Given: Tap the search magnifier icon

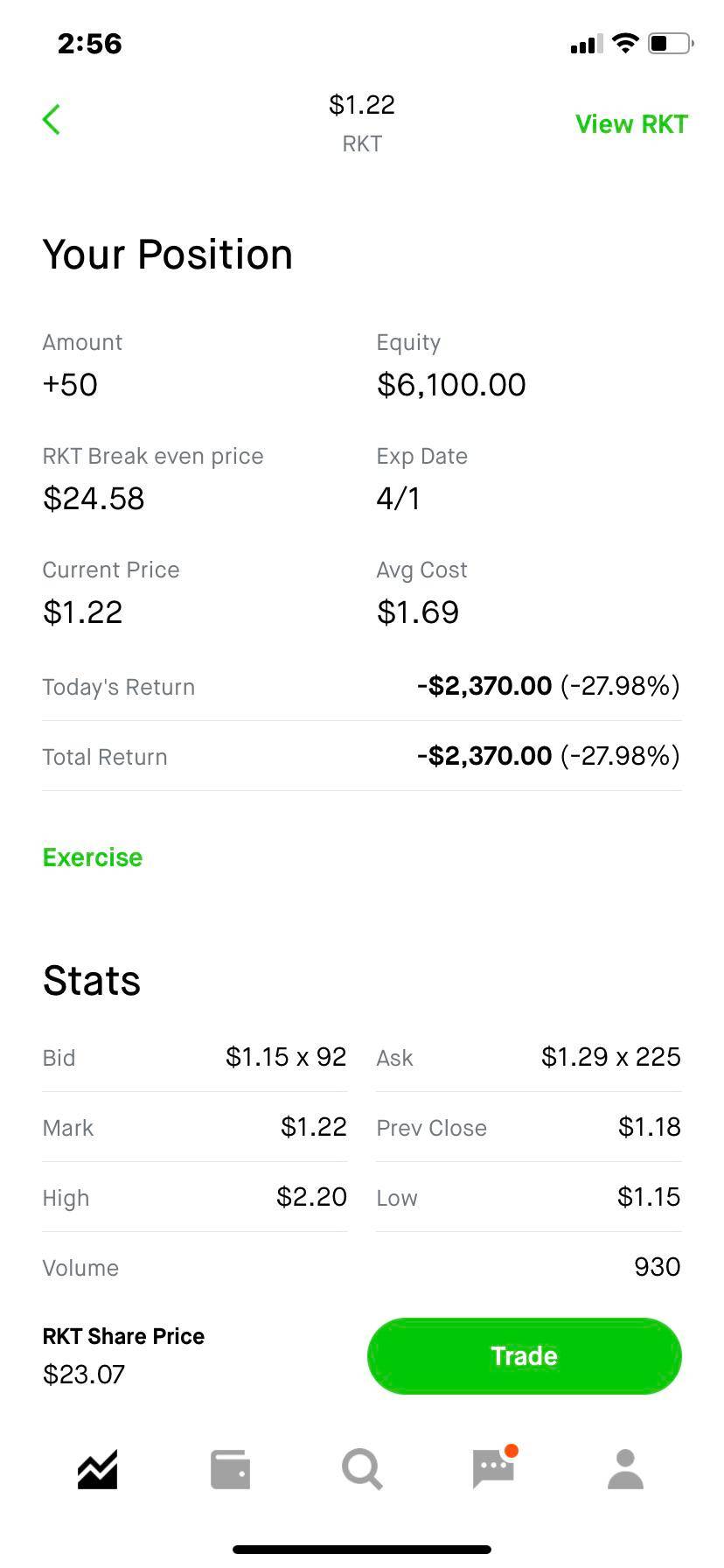Looking at the screenshot, I should tap(361, 1468).
